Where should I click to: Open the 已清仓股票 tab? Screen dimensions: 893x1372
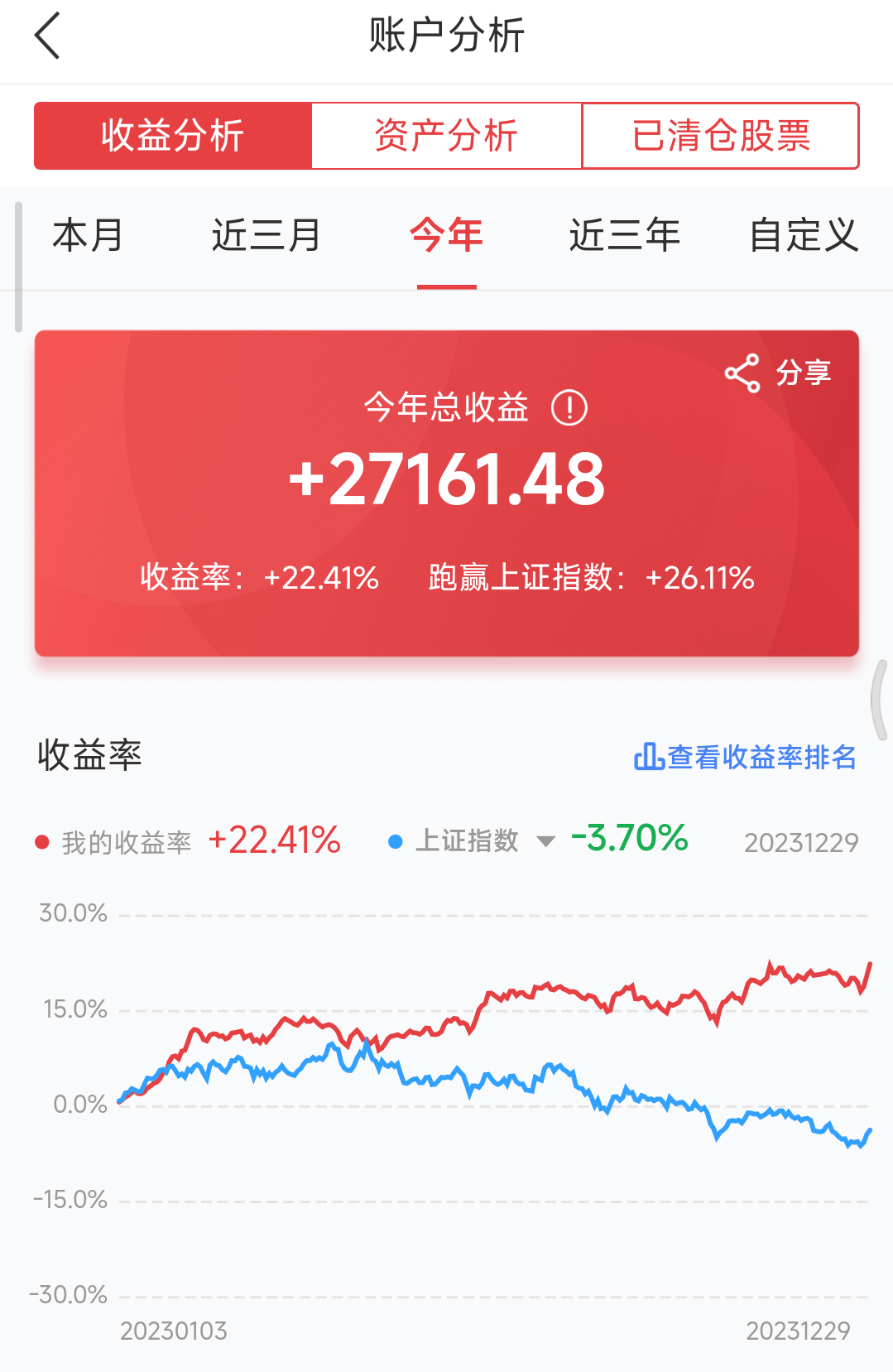720,136
